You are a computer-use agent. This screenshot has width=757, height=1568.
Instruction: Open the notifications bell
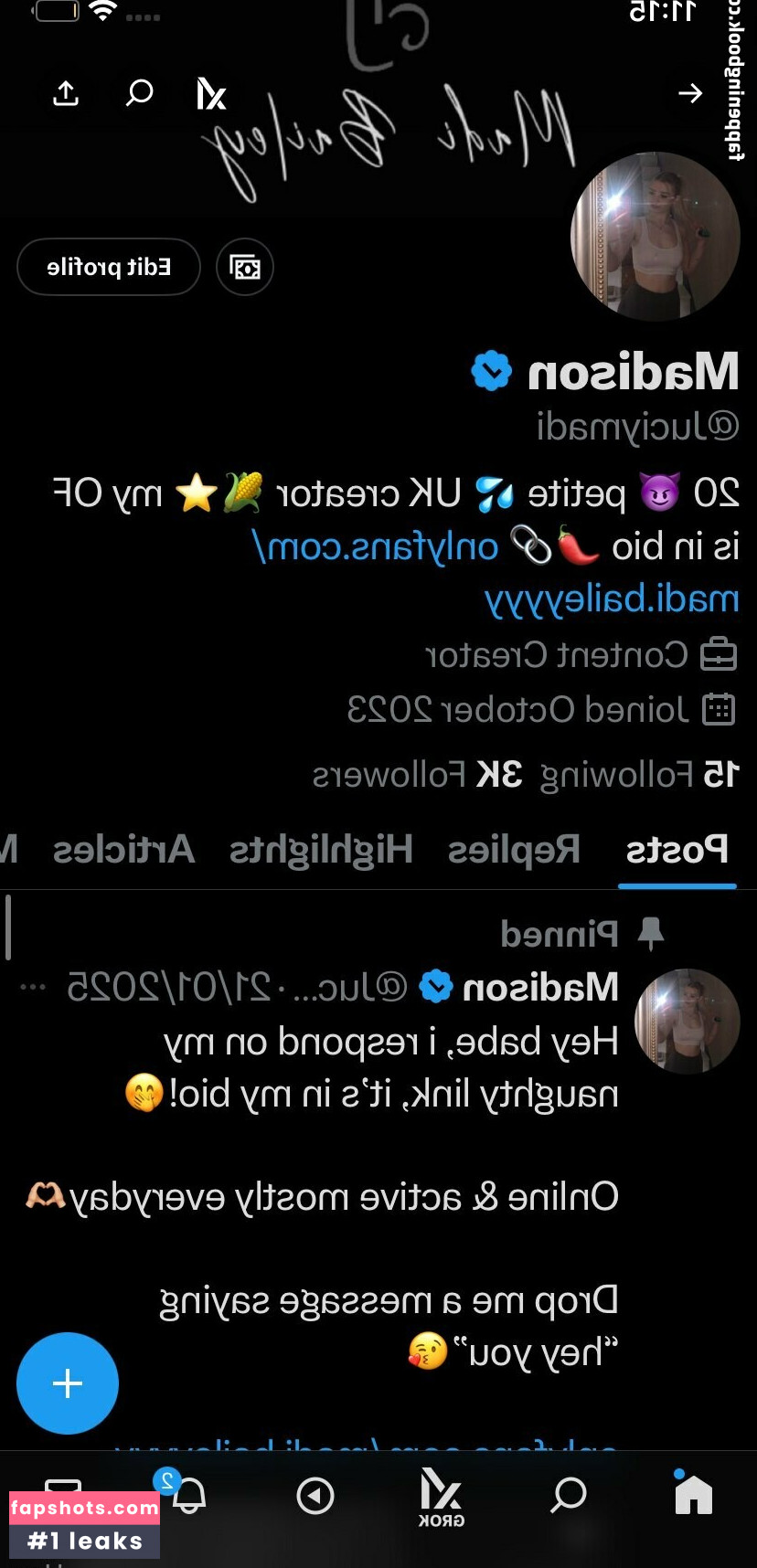188,1497
